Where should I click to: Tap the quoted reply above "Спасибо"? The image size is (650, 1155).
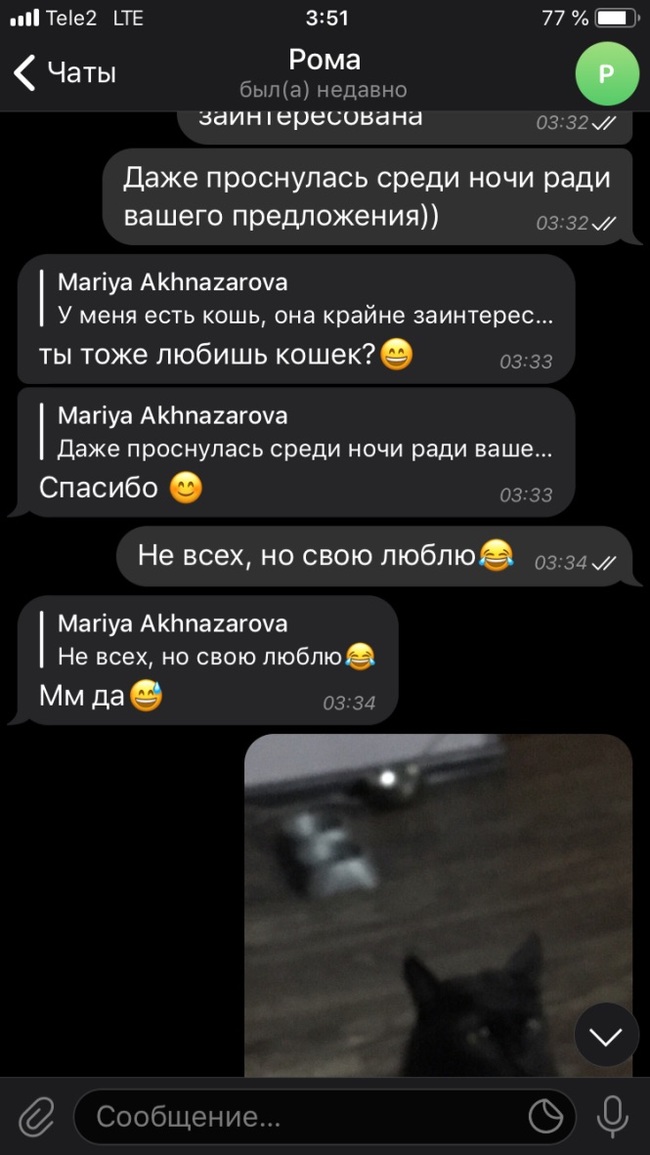[x=300, y=433]
